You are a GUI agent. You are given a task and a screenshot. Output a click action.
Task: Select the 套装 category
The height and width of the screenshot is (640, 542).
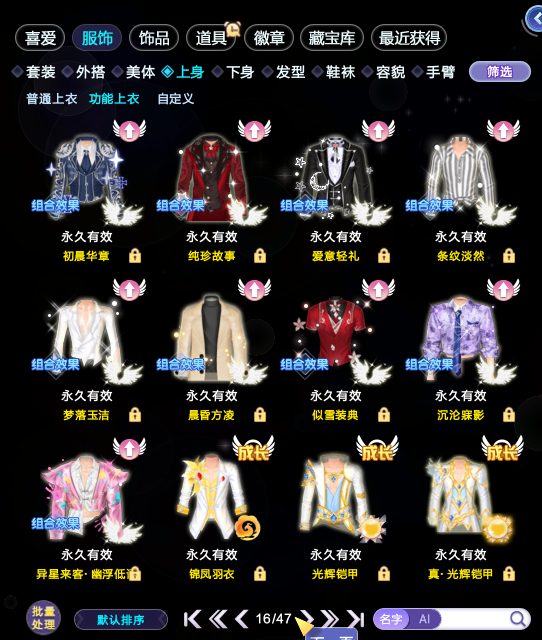click(x=34, y=72)
